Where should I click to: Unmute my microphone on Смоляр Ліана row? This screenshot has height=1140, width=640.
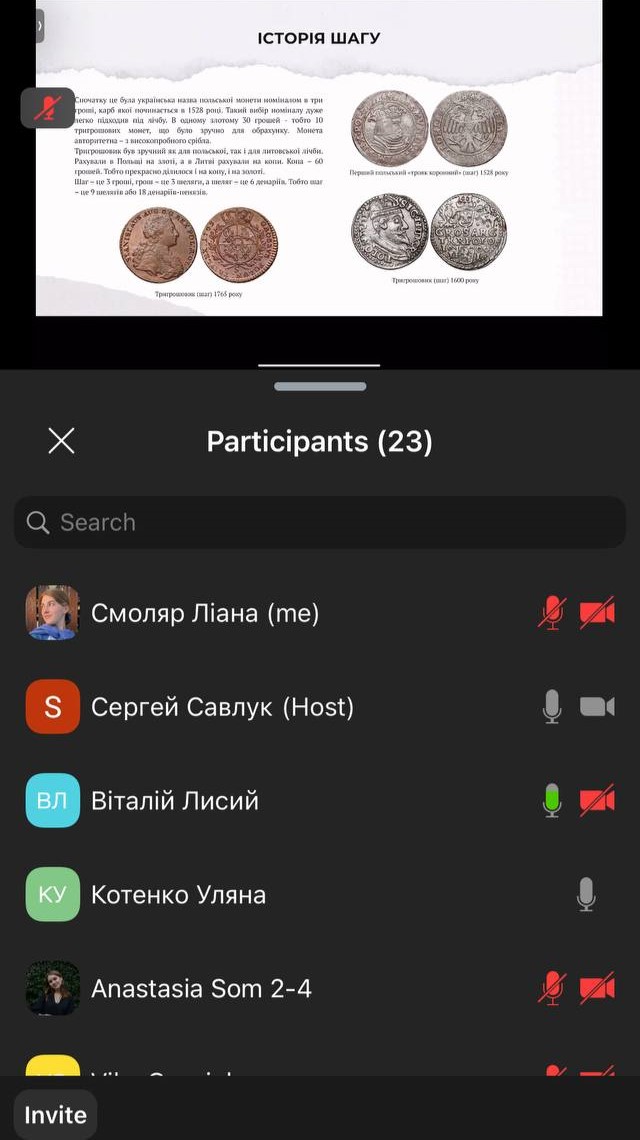point(551,612)
